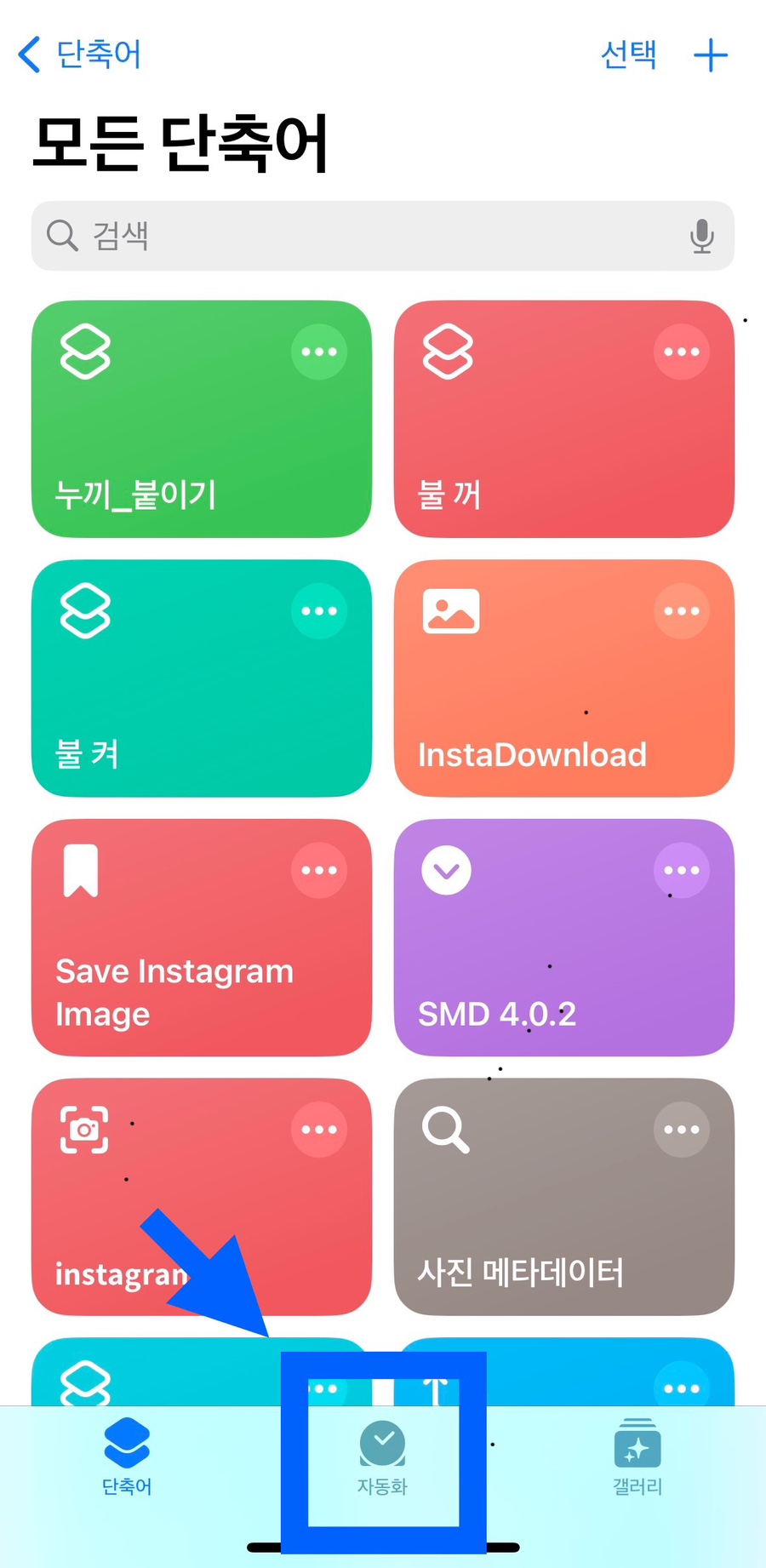Switch to the 자동화 tab

pos(382,1457)
